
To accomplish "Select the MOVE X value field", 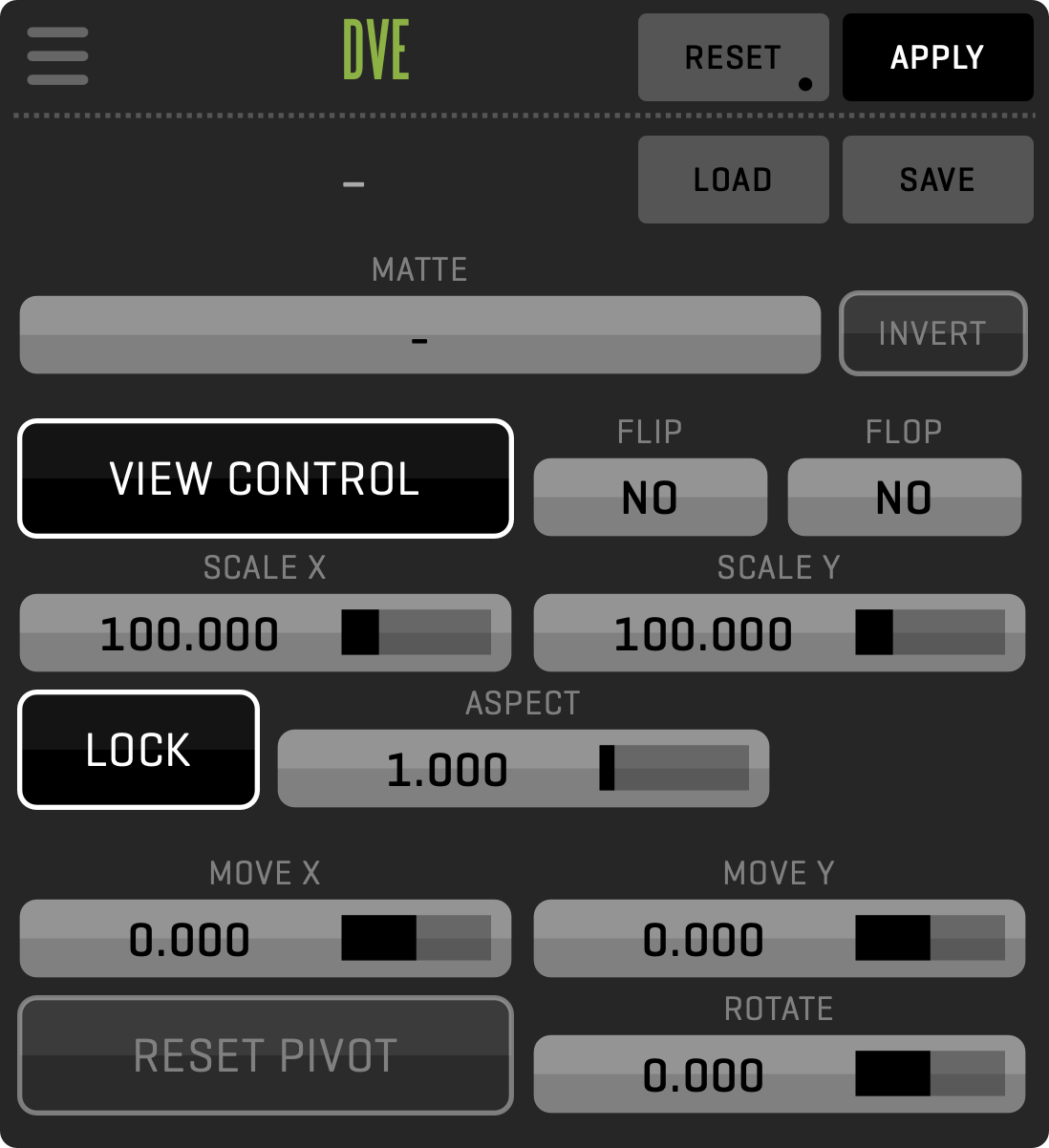I will pyautogui.click(x=189, y=939).
